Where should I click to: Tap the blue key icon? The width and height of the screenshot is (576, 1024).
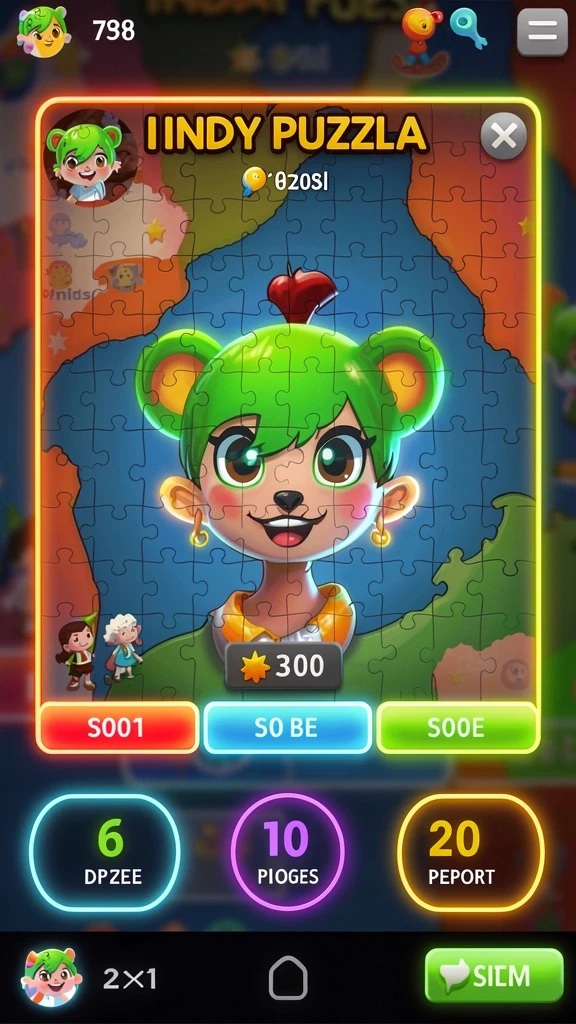pyautogui.click(x=470, y=27)
